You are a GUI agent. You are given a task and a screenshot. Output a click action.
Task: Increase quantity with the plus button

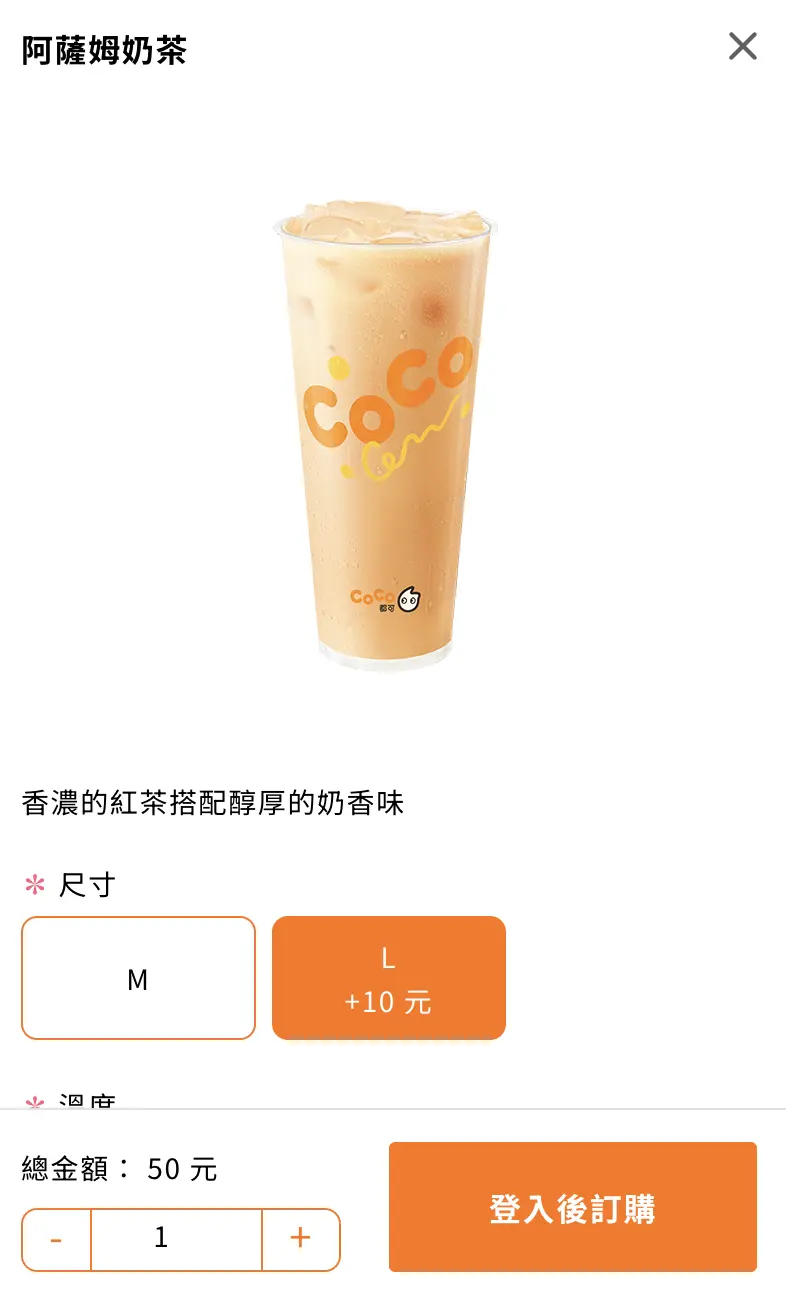[x=301, y=1239]
